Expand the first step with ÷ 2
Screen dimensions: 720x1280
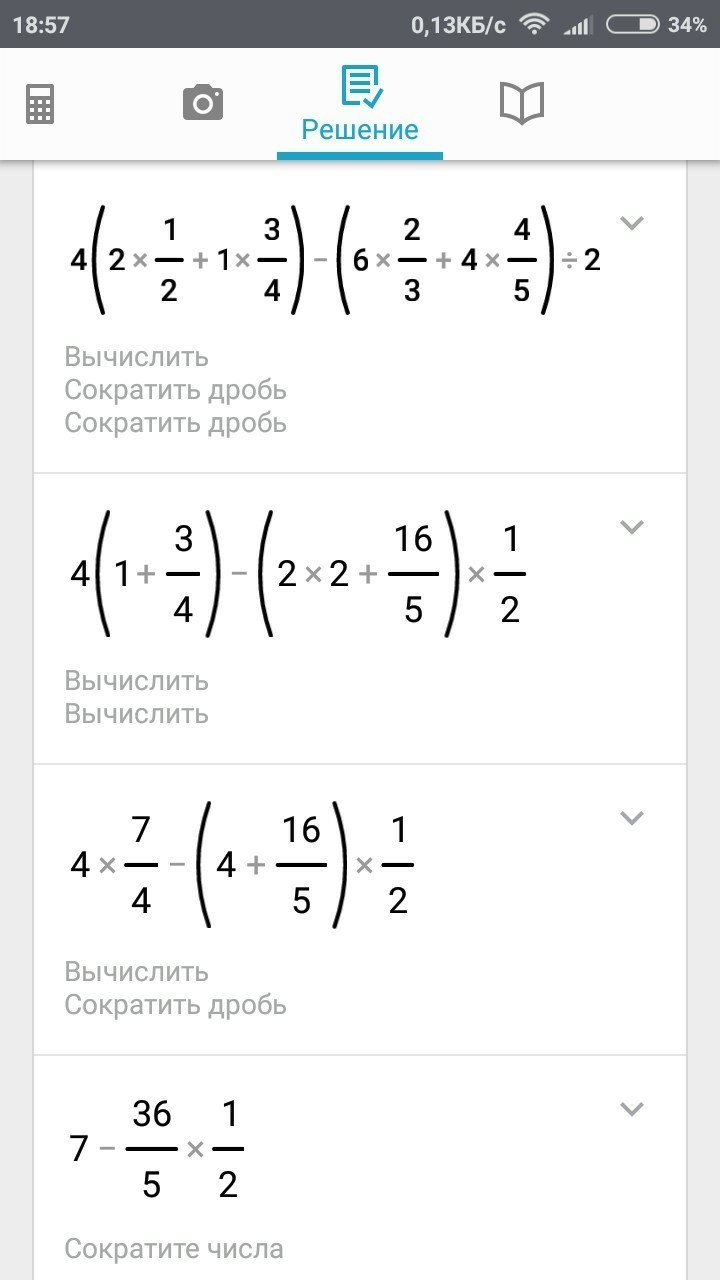tap(631, 223)
